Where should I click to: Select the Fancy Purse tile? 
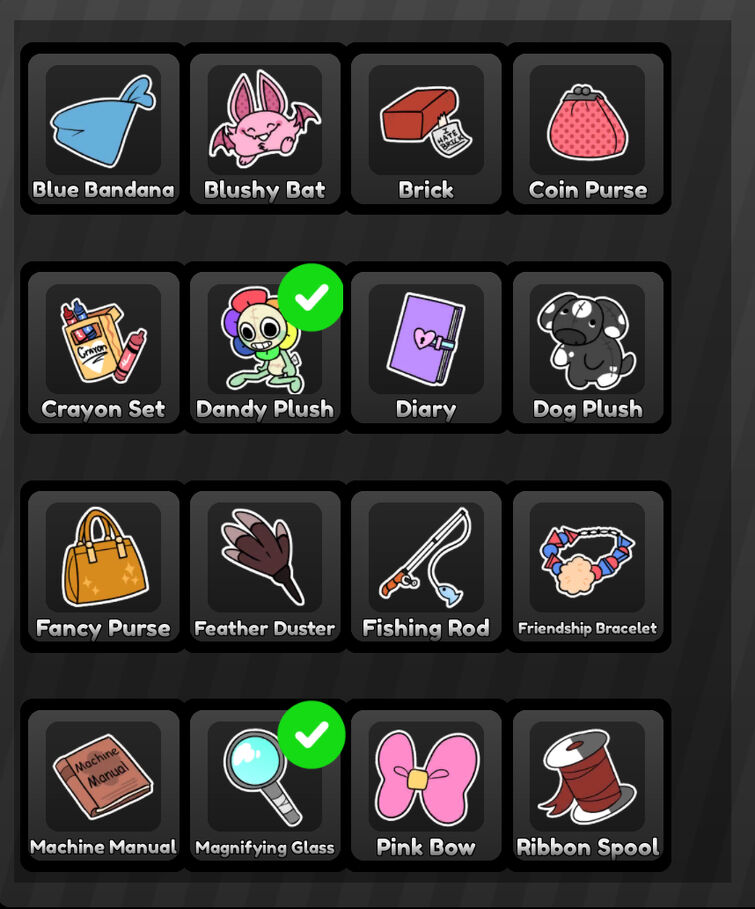(103, 566)
